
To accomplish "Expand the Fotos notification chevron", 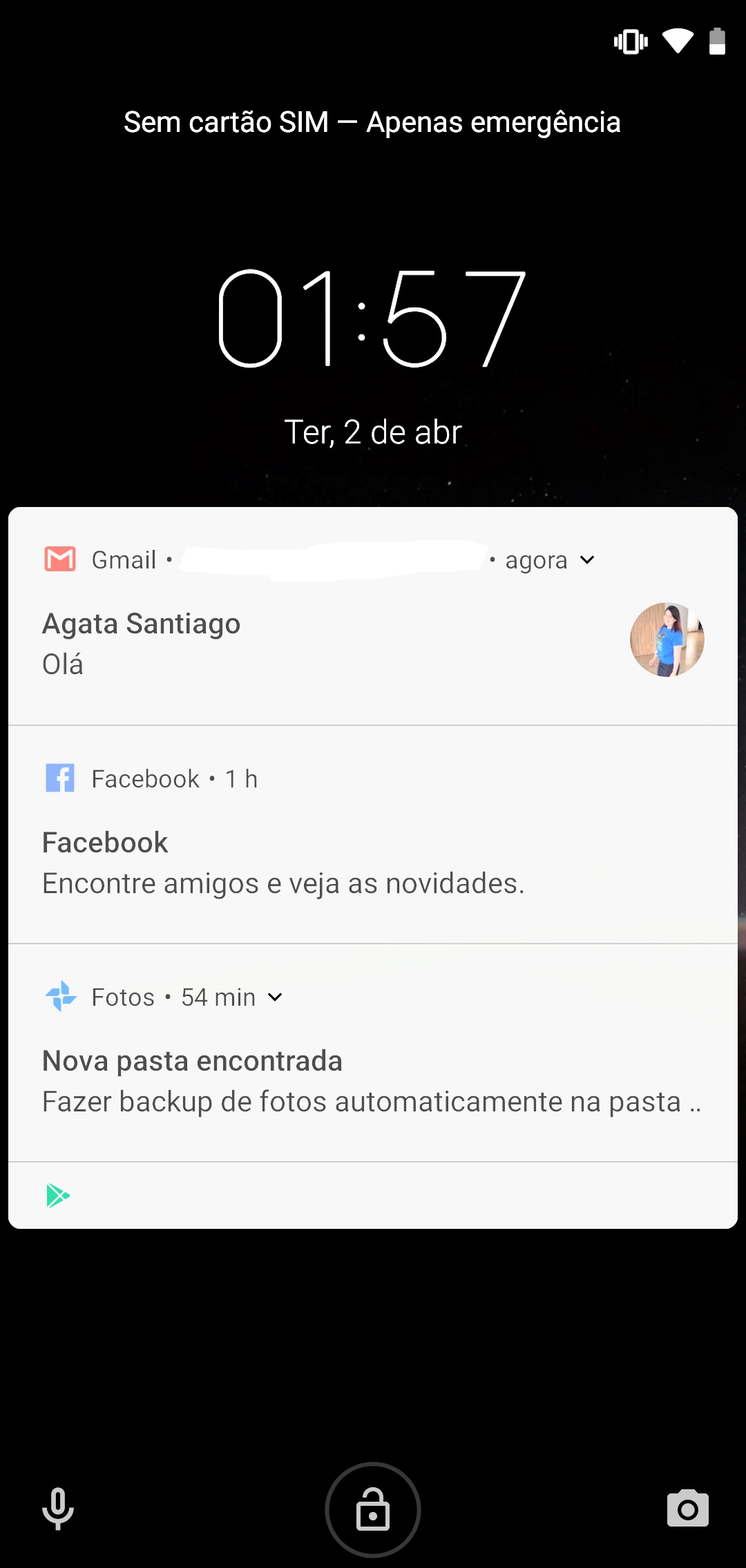I will point(275,997).
